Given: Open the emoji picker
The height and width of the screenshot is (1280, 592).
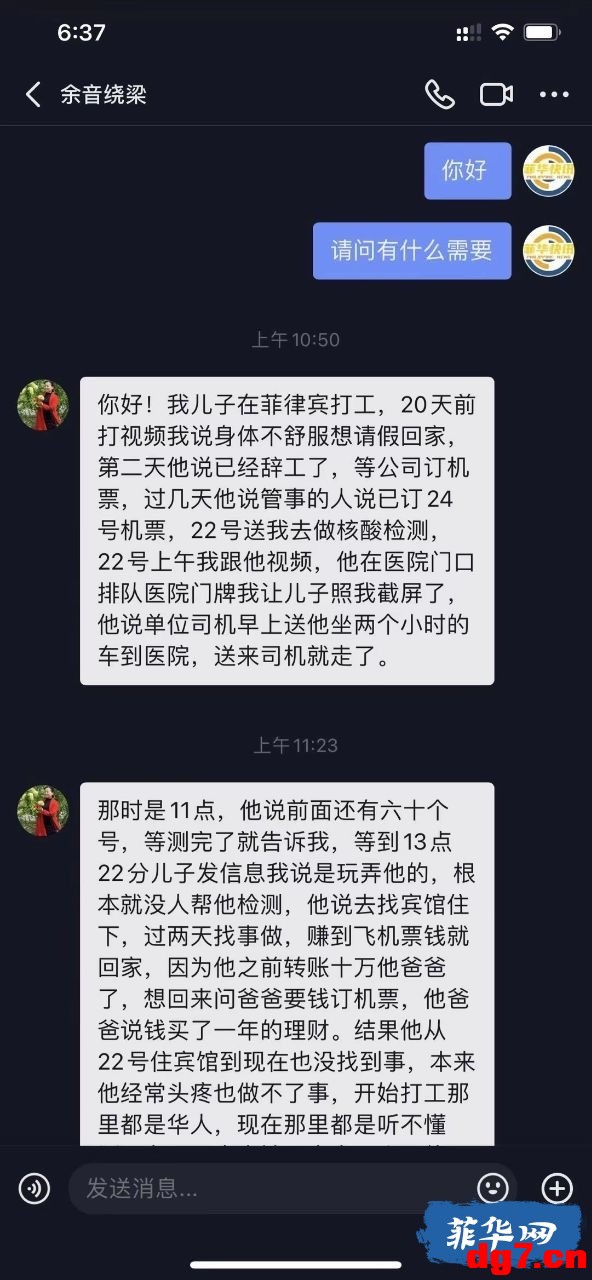Looking at the screenshot, I should pyautogui.click(x=491, y=1188).
